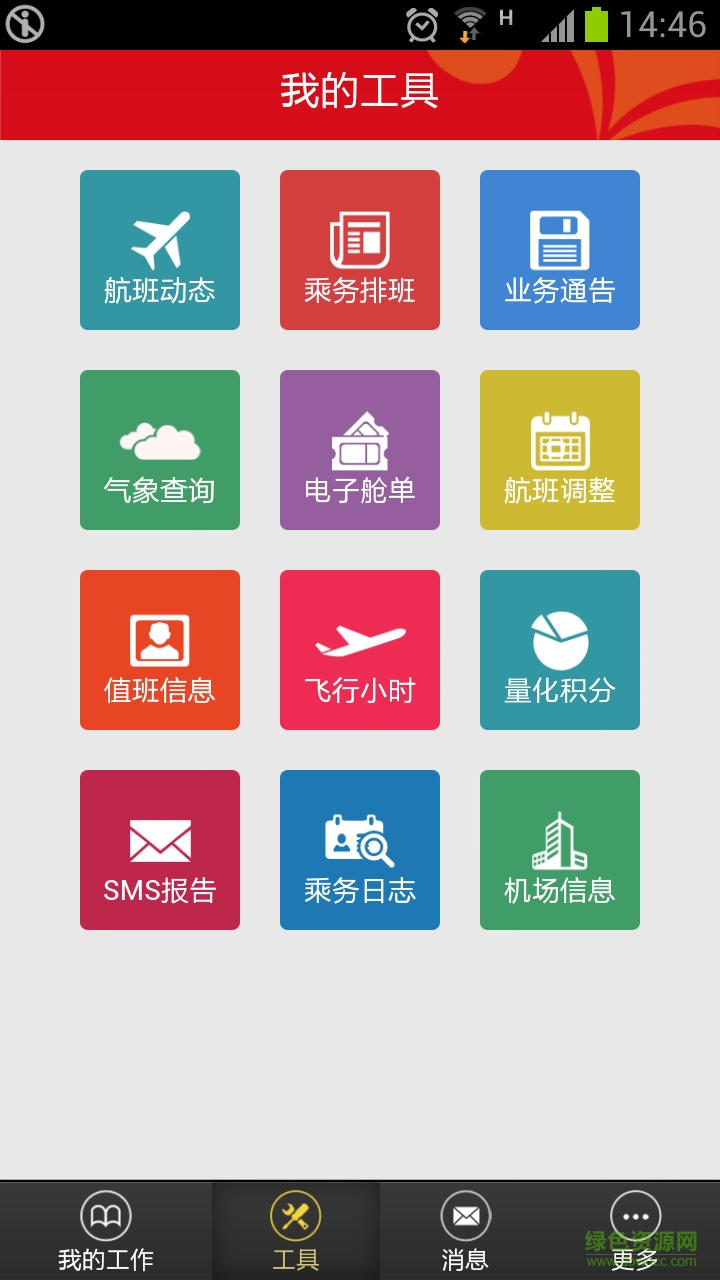Screen dimensions: 720x1280
Task: Open the 机场信息 airport information tool
Action: pyautogui.click(x=560, y=849)
